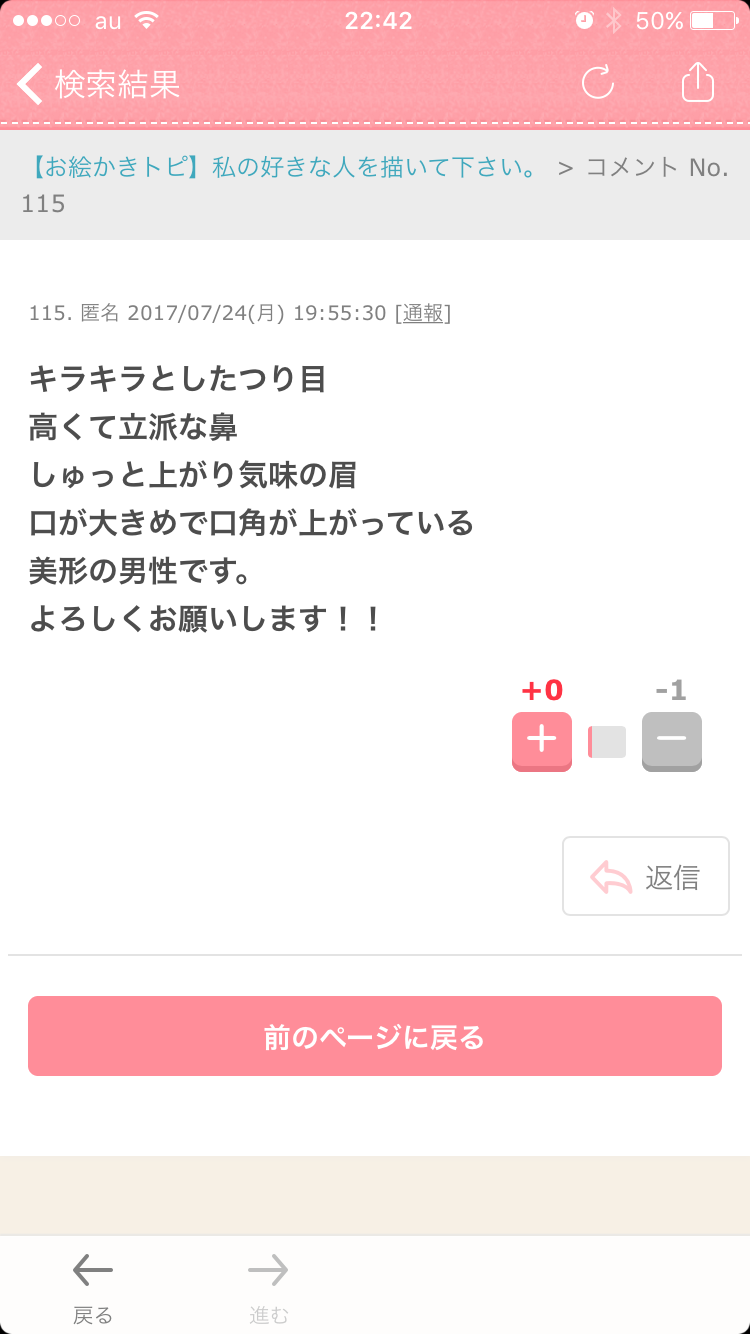The height and width of the screenshot is (1334, 750).
Task: Tap 前のページに戻る button
Action: [x=375, y=1036]
